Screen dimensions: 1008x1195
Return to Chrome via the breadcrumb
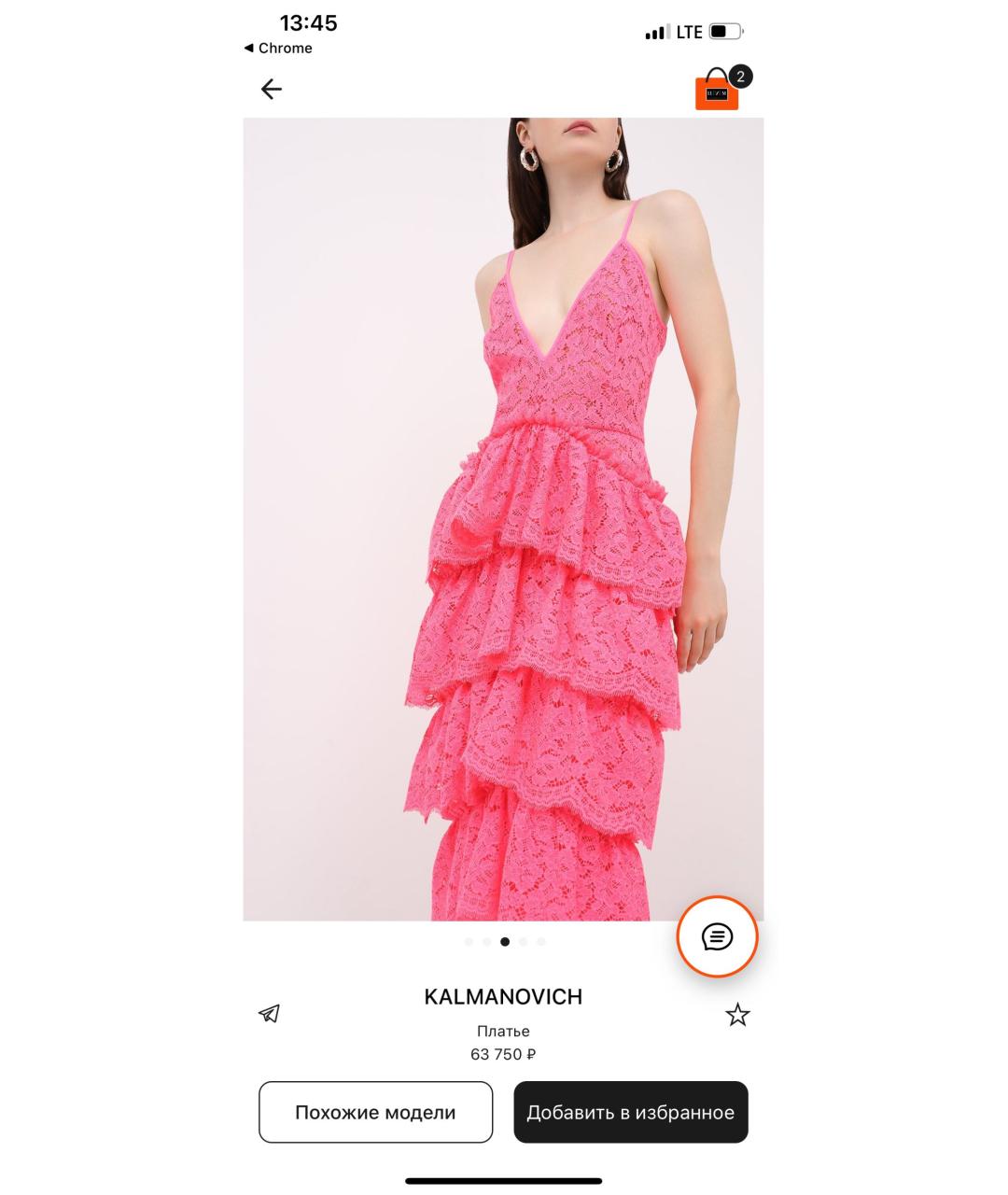[278, 49]
